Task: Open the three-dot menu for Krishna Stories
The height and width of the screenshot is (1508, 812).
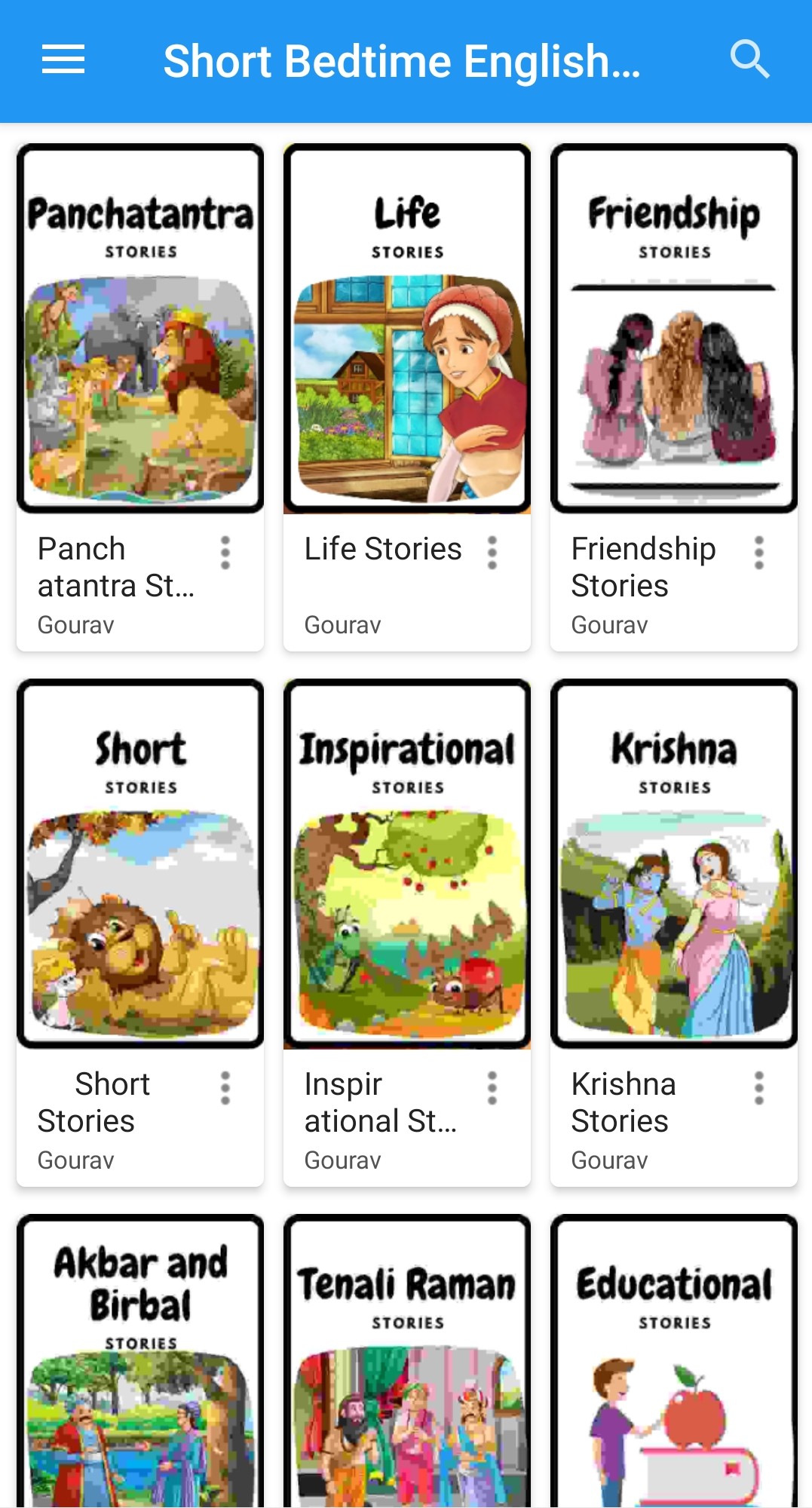Action: tap(759, 1088)
